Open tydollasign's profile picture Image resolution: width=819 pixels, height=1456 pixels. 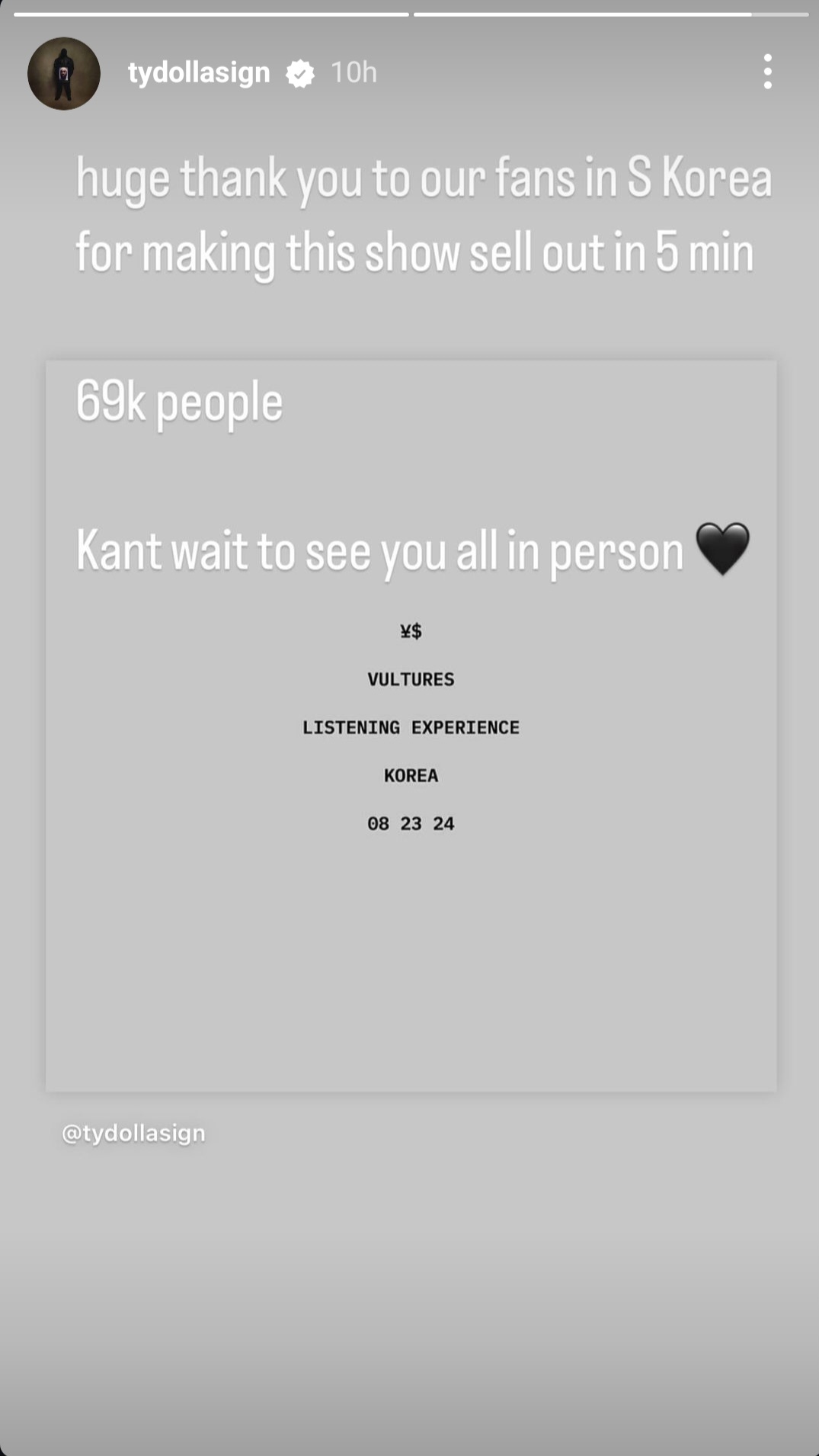(64, 73)
